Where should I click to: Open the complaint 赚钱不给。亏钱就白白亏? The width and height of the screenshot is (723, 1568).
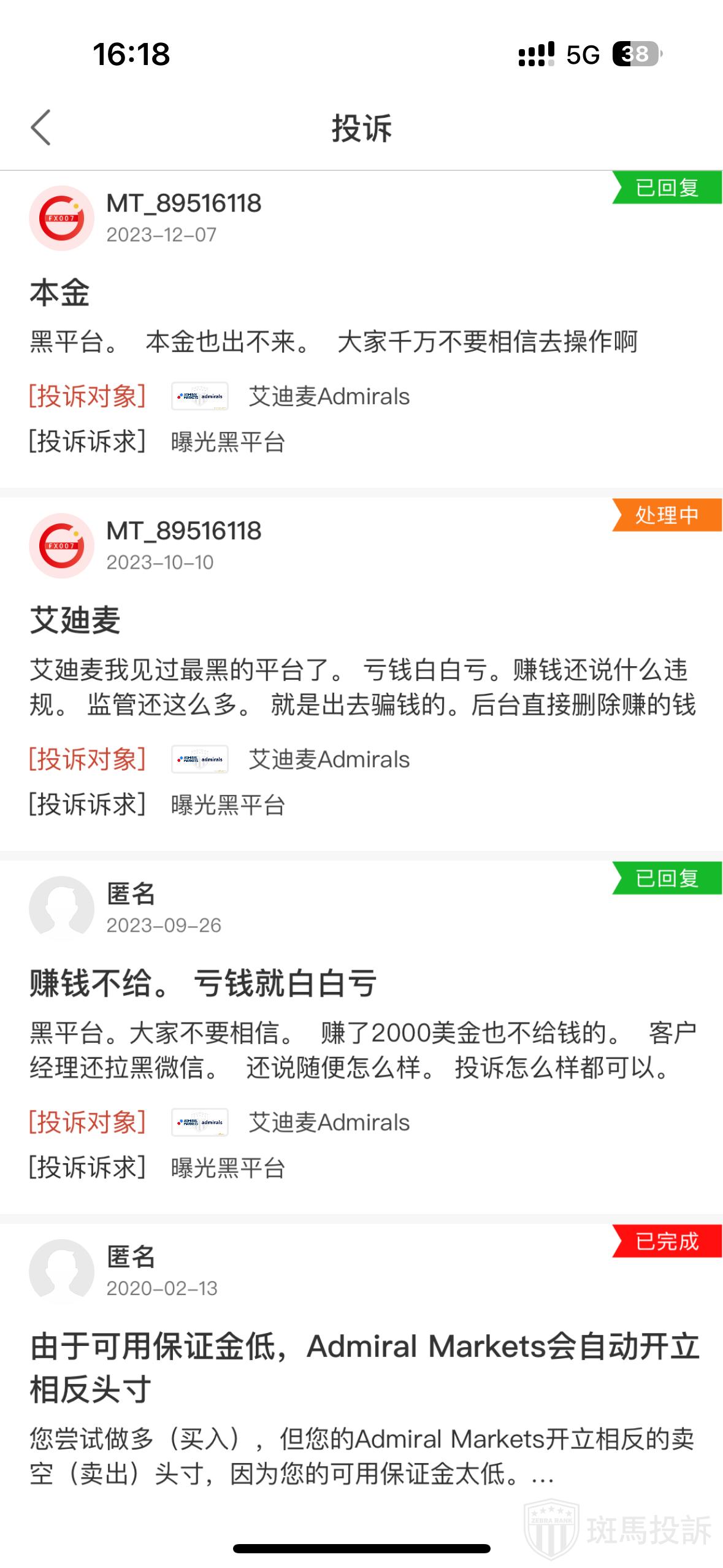202,983
